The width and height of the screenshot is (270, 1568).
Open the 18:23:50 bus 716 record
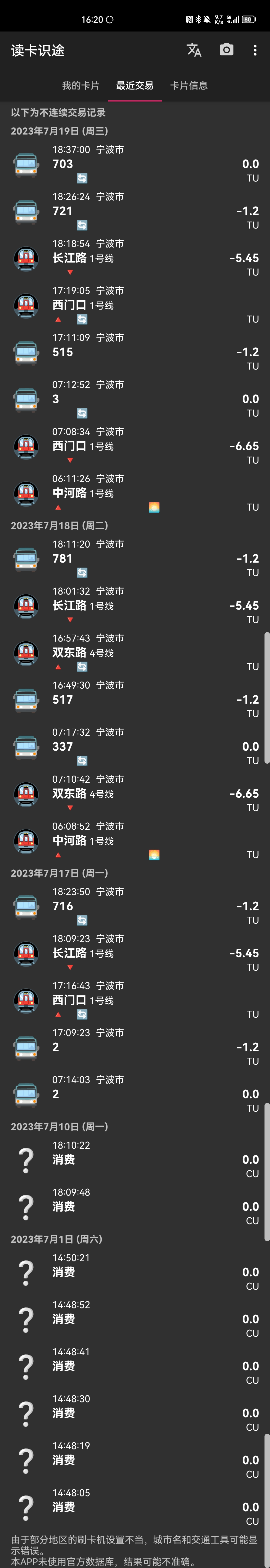coord(135,906)
